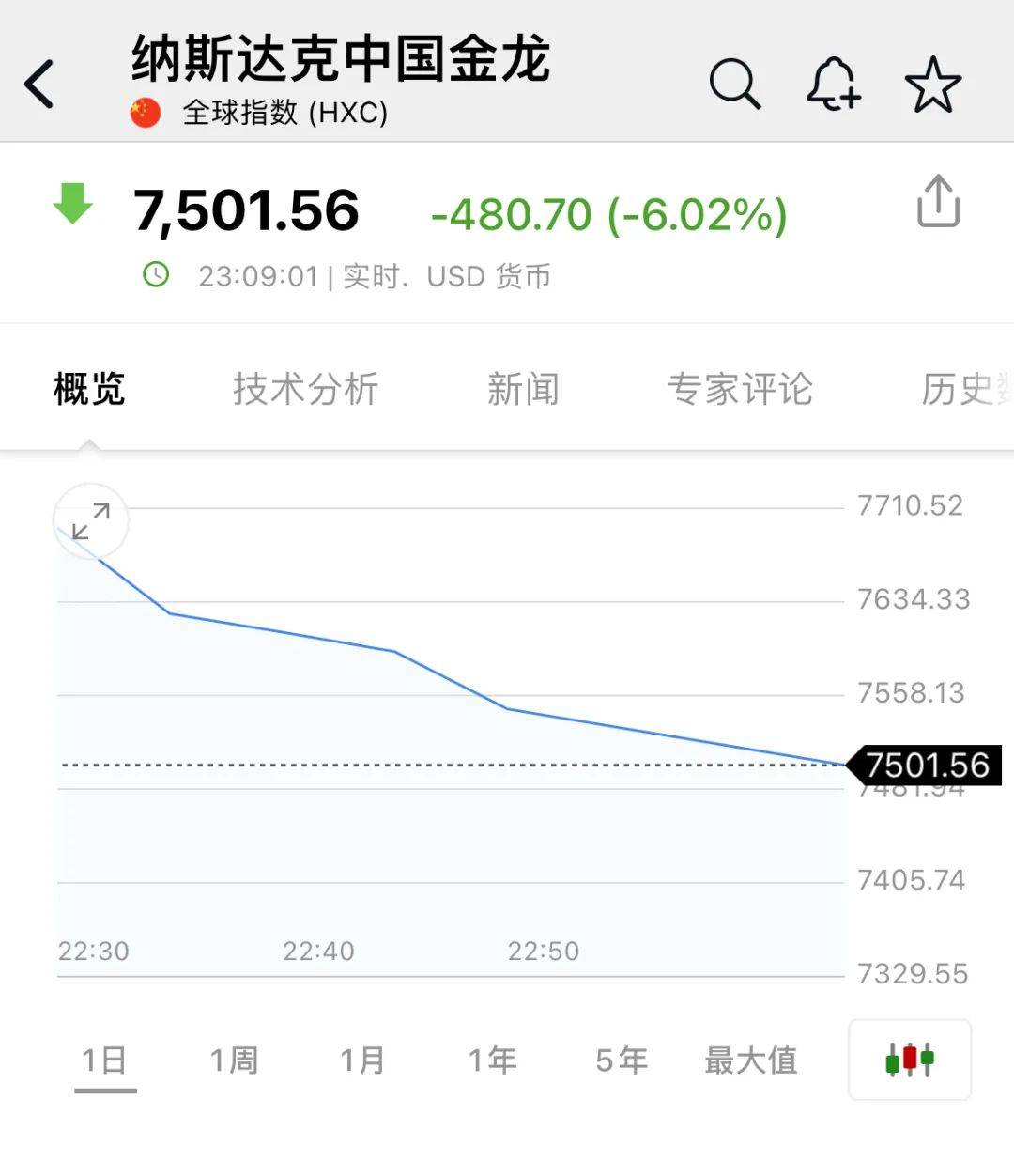Switch time range to 1周

[235, 1060]
